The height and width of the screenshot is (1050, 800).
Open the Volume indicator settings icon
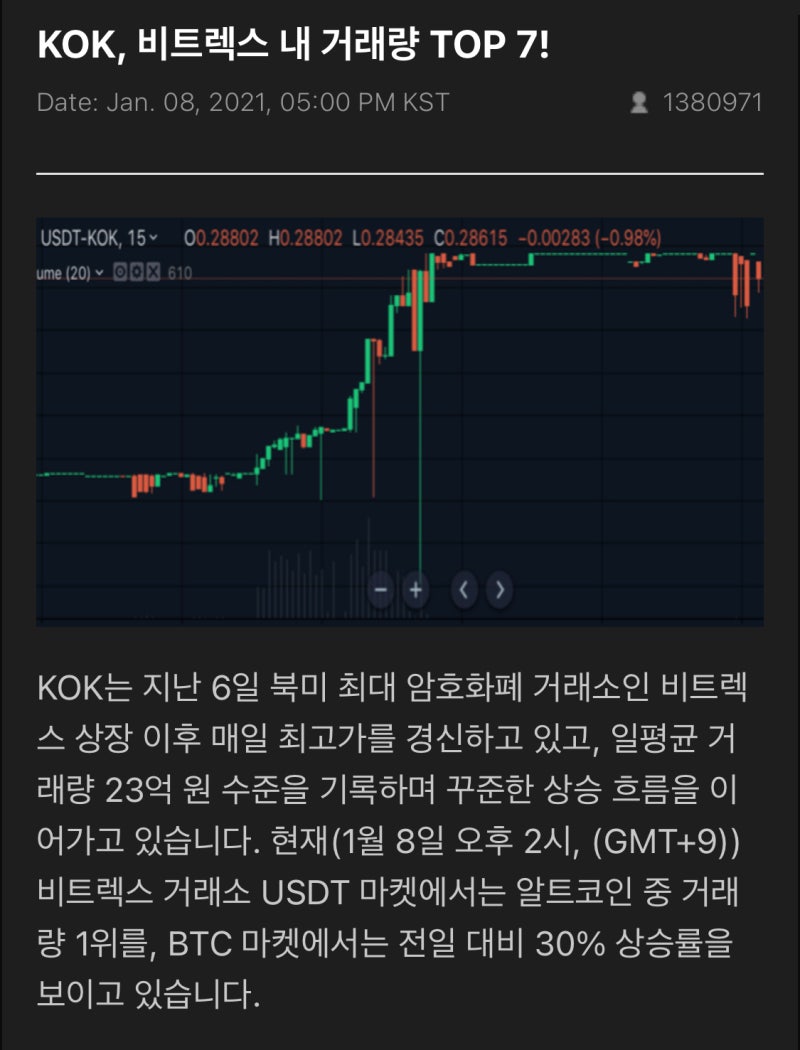coord(135,271)
